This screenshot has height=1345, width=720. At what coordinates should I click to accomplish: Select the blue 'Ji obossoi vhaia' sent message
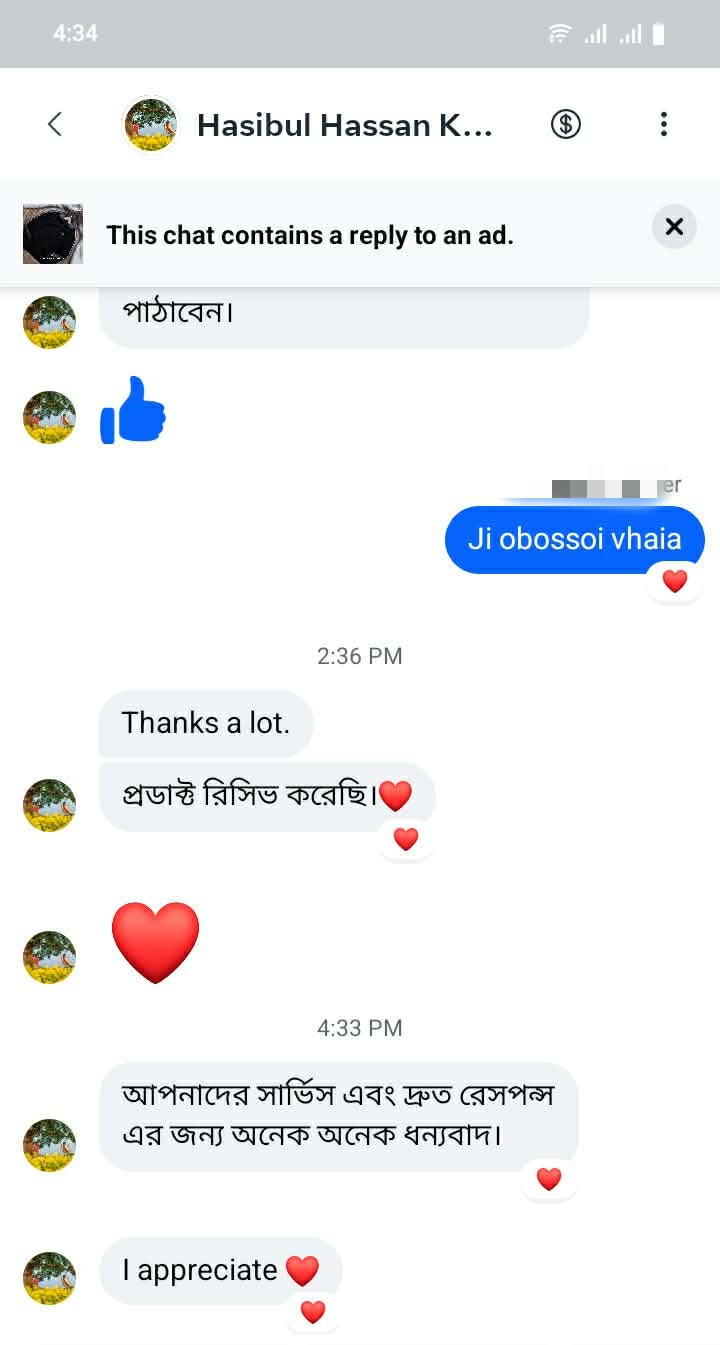[x=574, y=539]
